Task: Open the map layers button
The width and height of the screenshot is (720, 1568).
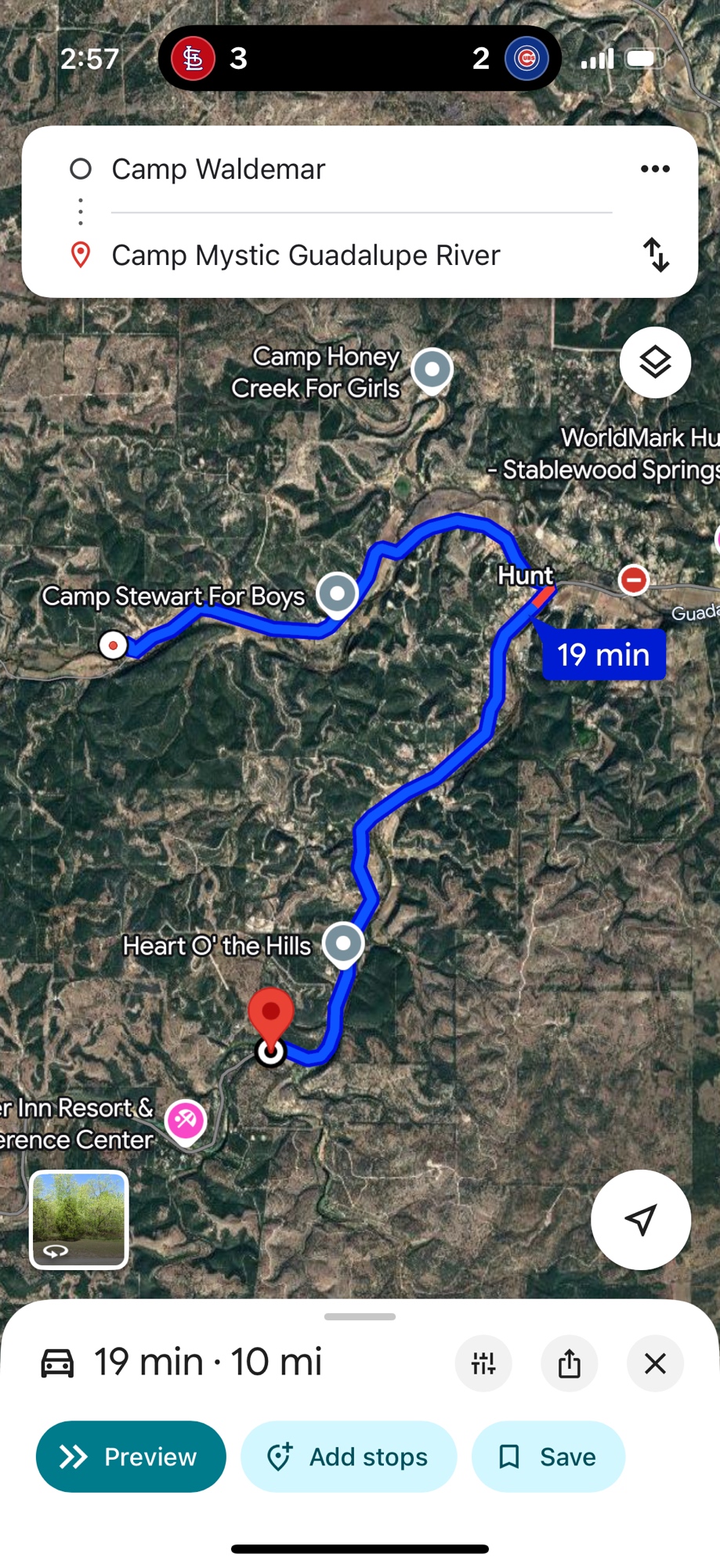Action: click(655, 362)
